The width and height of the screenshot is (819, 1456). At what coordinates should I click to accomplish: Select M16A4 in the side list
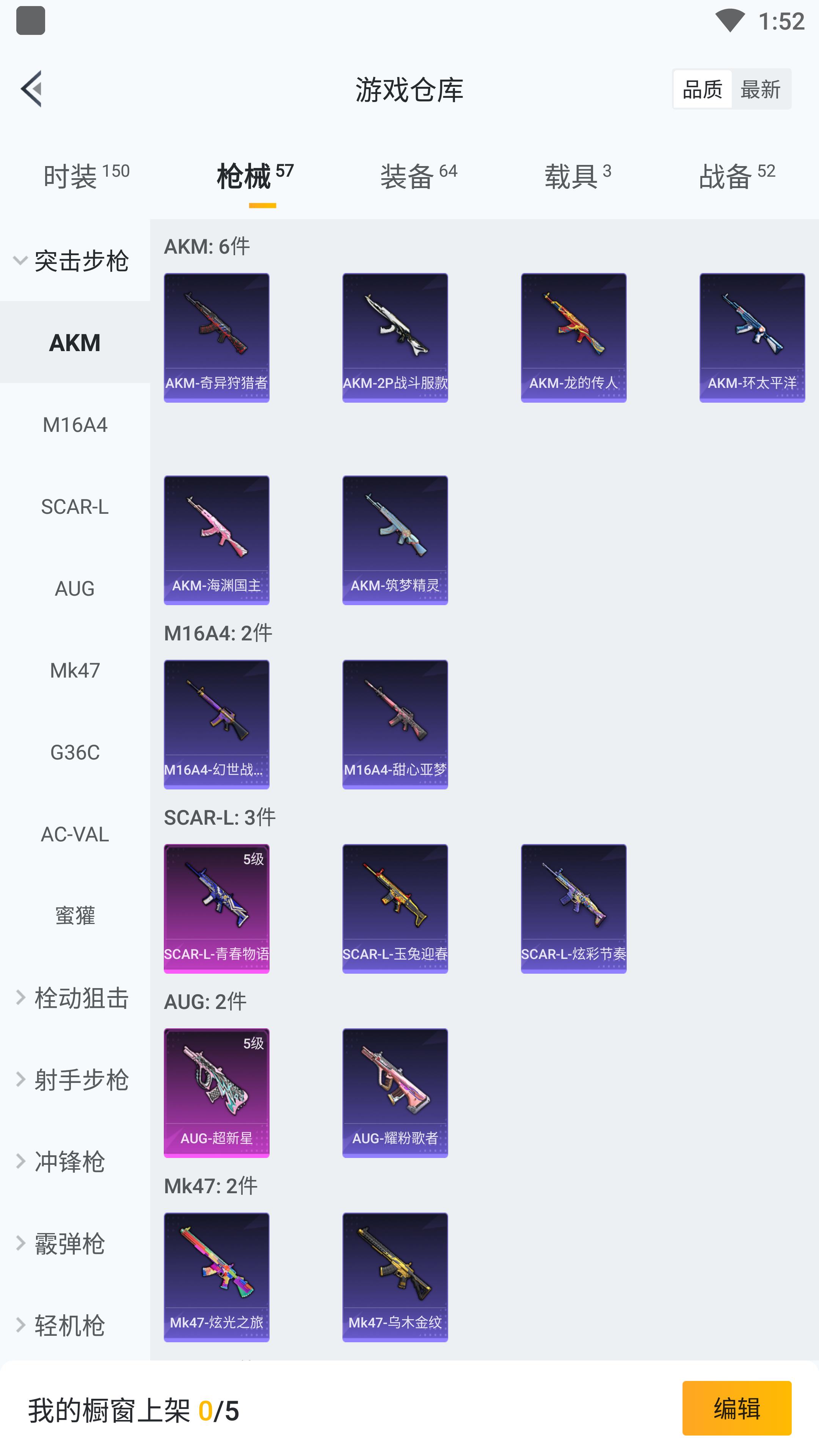(75, 425)
